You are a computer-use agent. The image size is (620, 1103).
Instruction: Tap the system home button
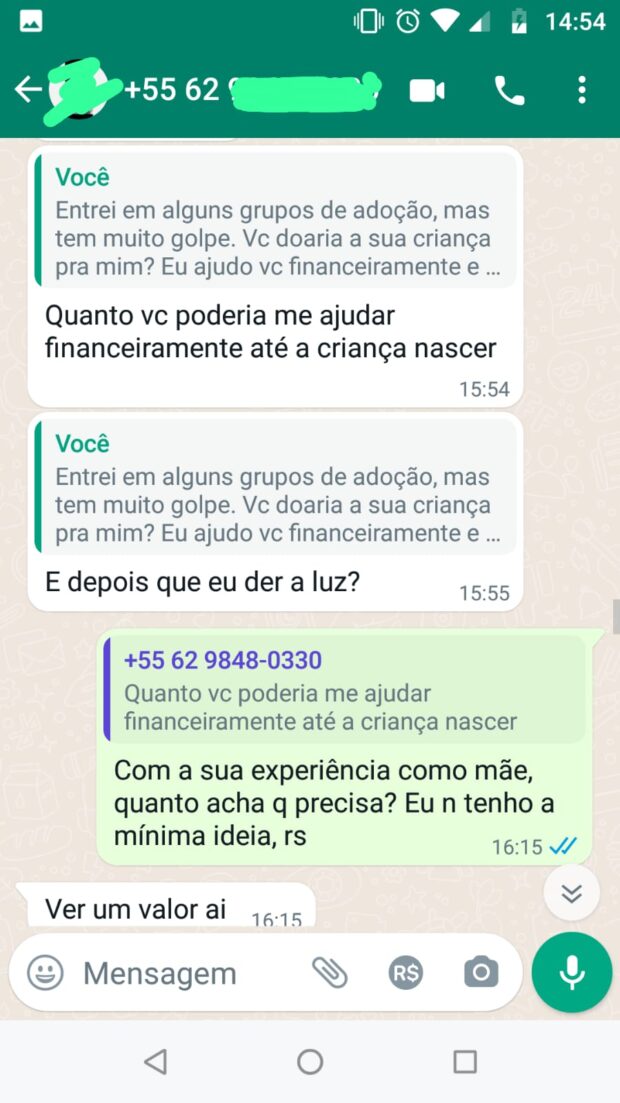[310, 1061]
